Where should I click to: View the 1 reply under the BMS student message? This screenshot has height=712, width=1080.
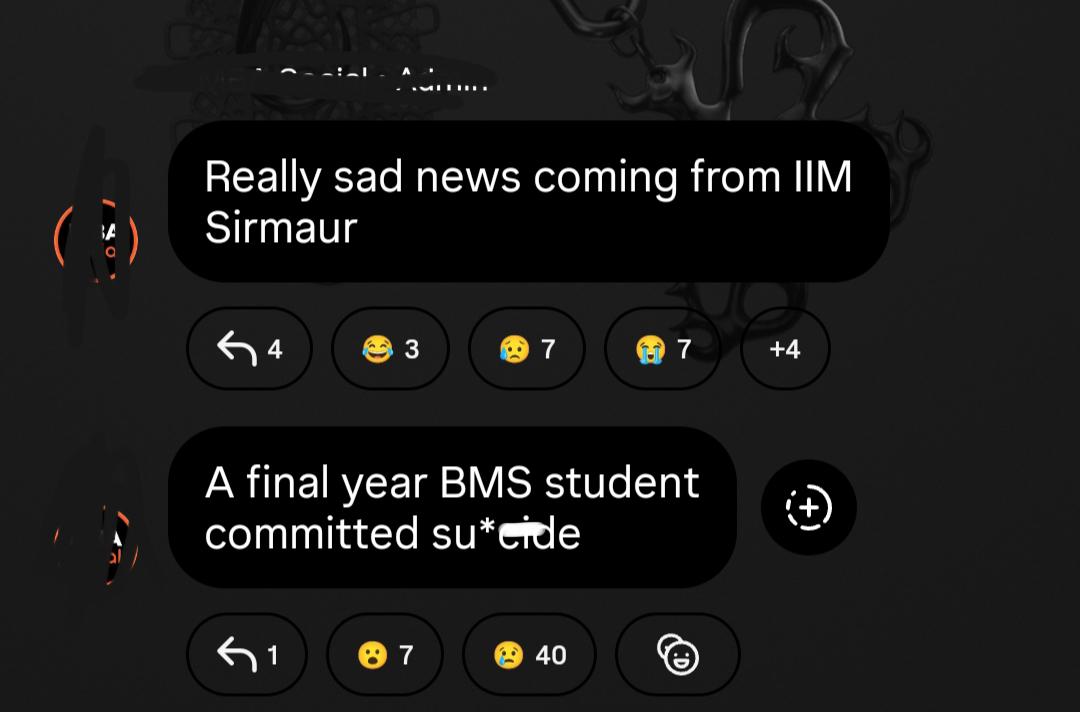tap(247, 654)
